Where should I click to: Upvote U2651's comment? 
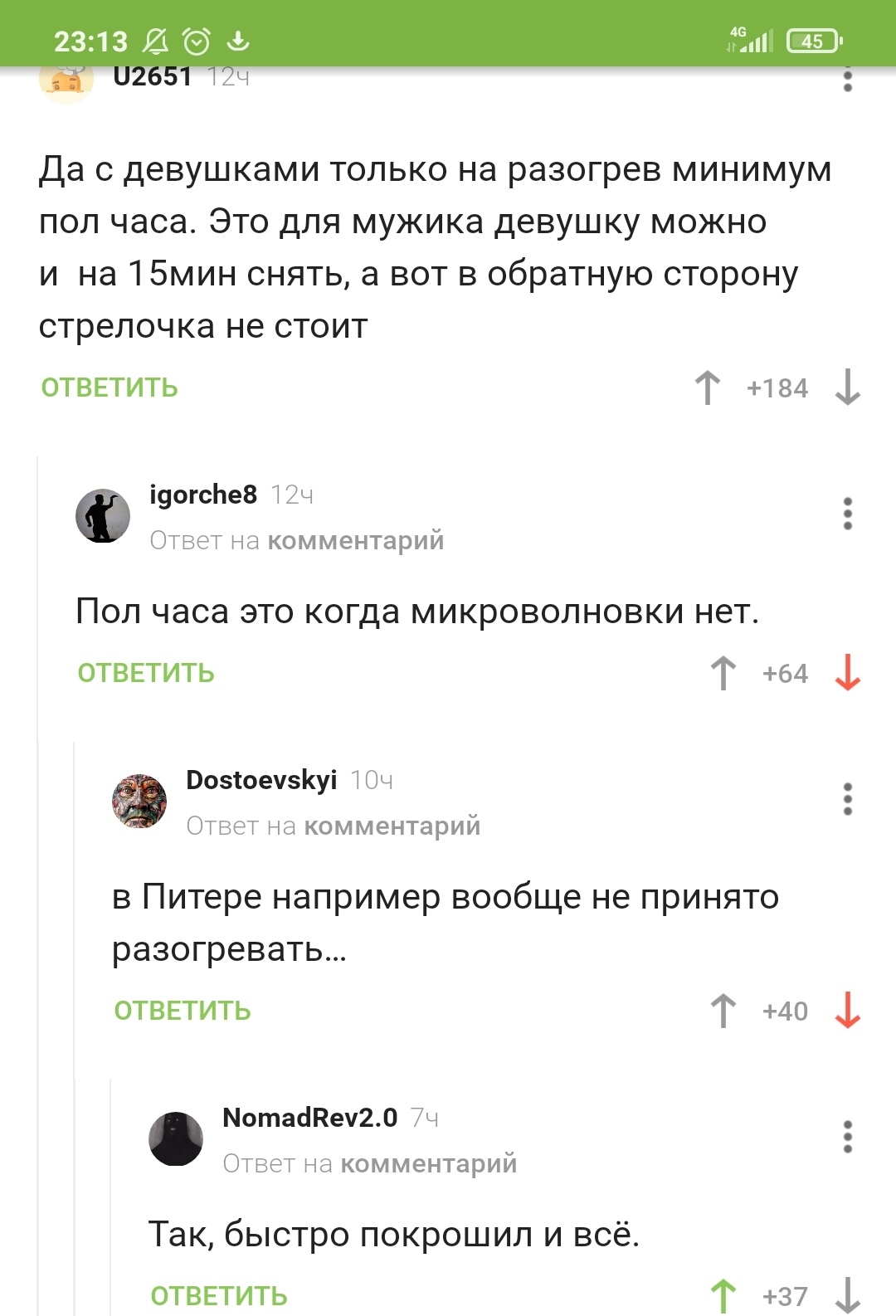(707, 387)
